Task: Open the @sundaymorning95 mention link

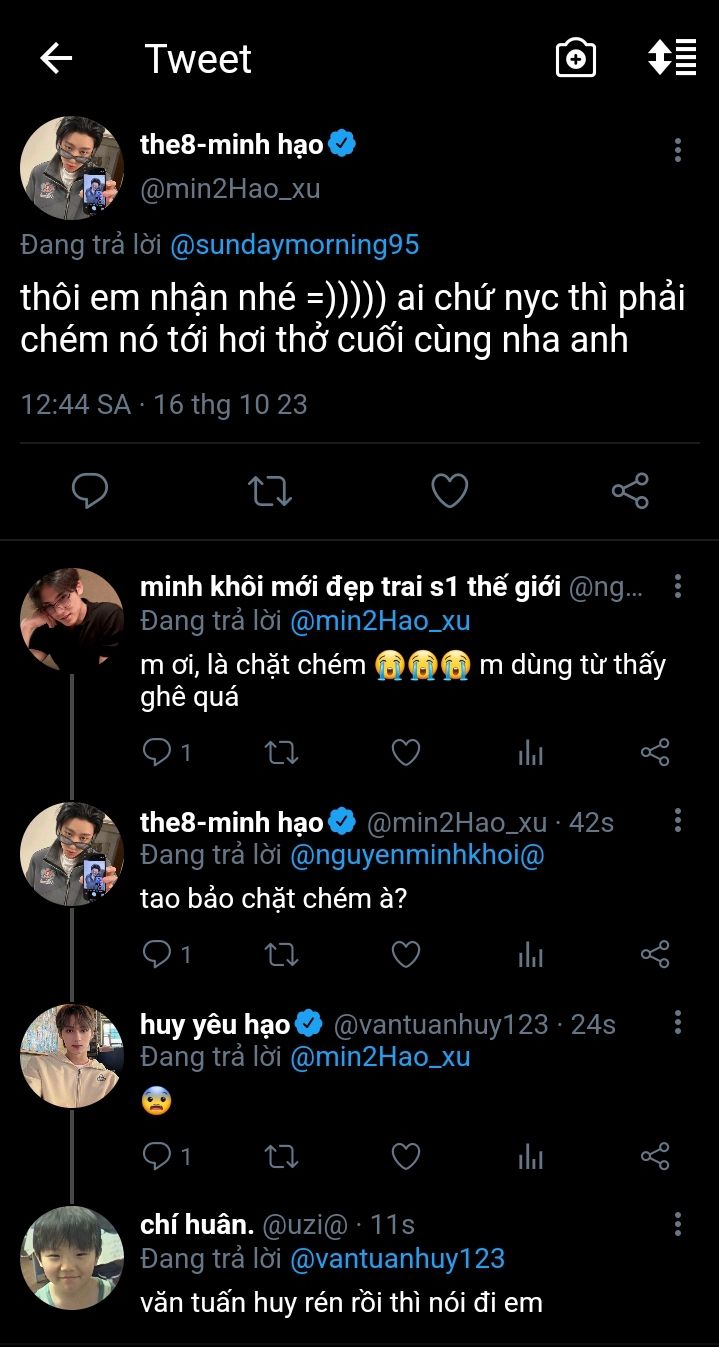Action: 295,245
